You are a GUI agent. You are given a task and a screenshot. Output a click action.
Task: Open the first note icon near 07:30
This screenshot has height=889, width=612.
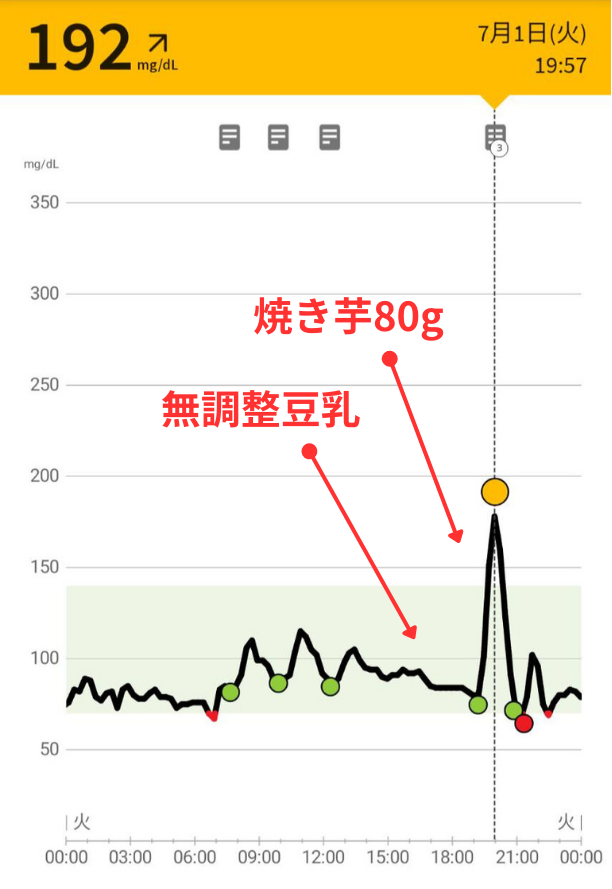[x=230, y=137]
